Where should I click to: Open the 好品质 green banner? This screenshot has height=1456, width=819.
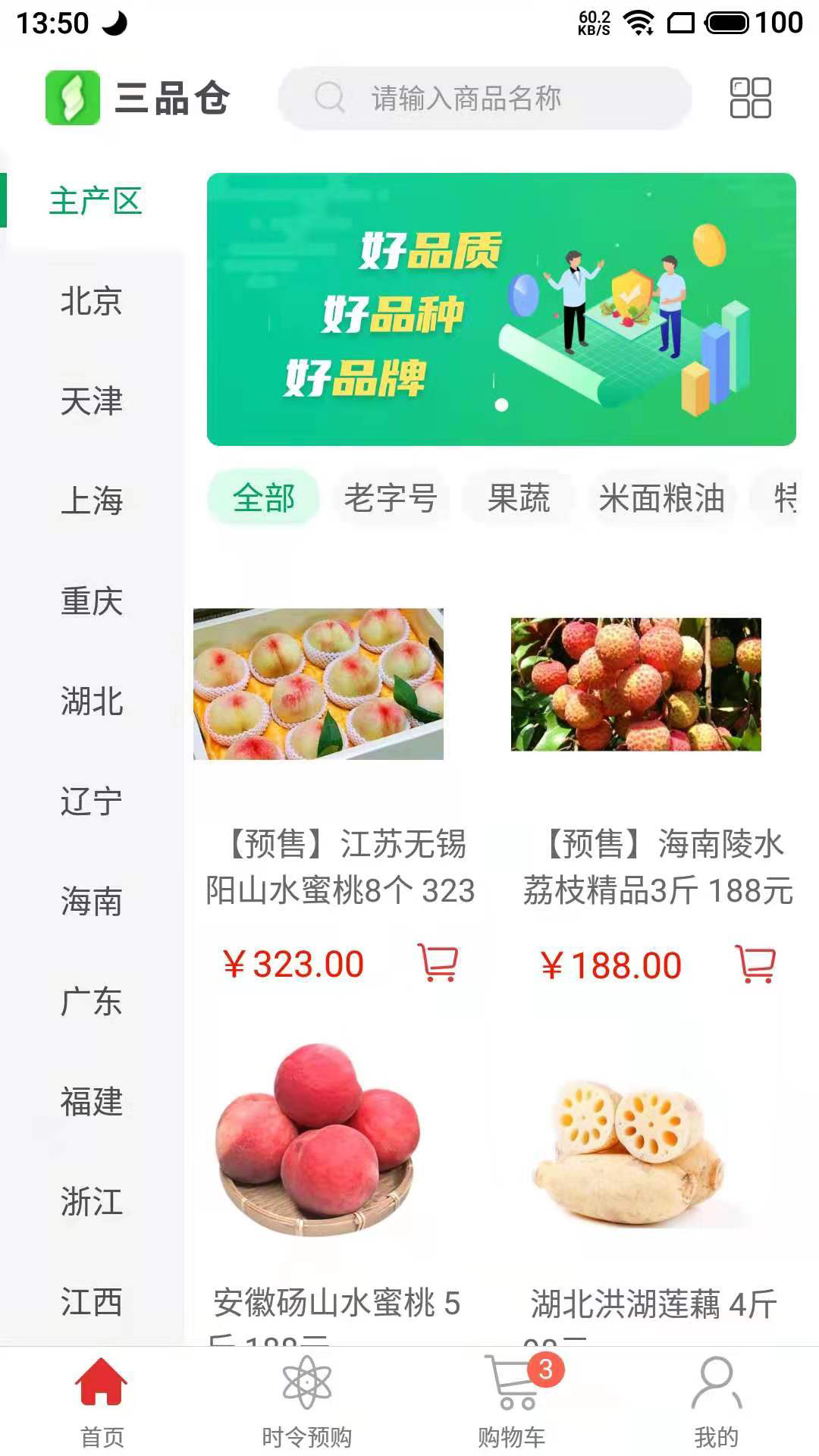point(501,309)
